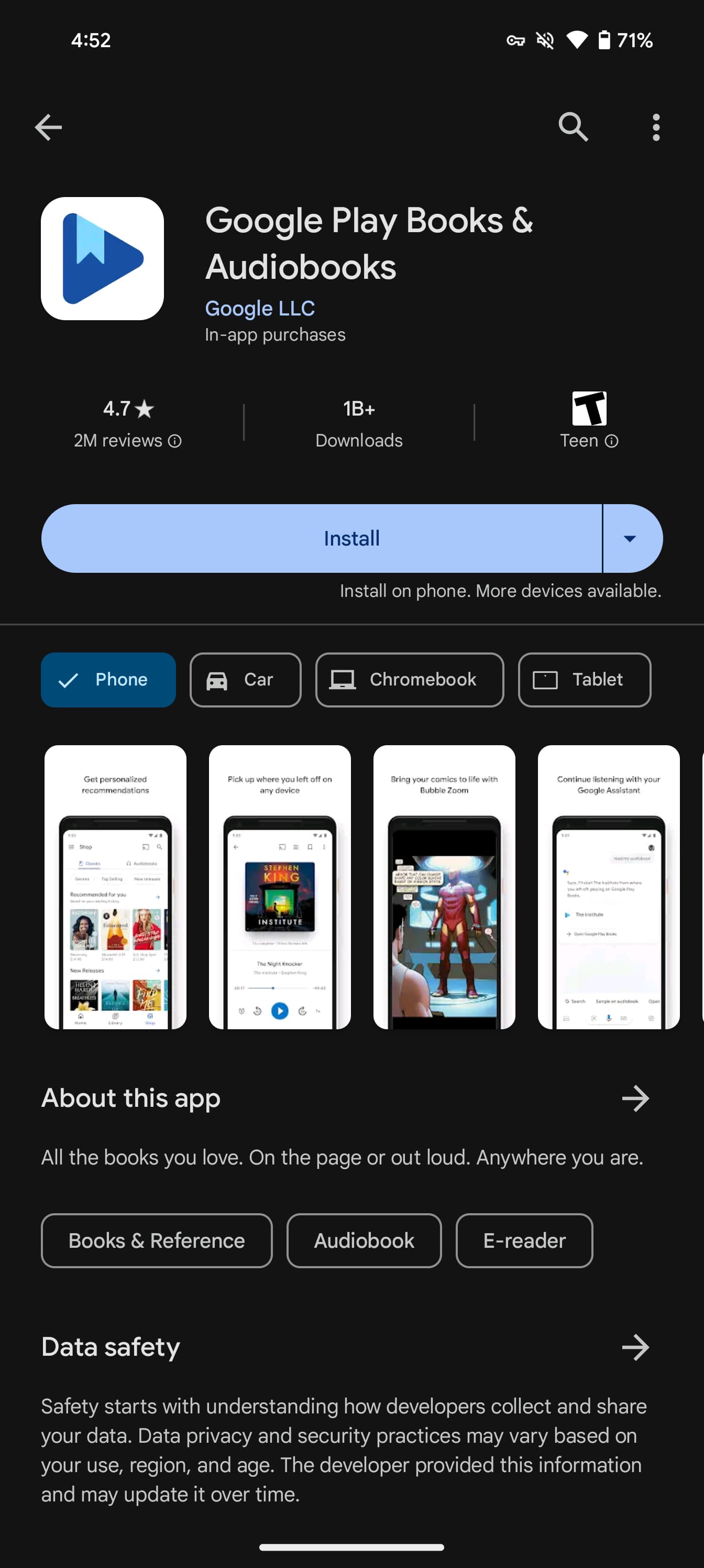The image size is (704, 1568).
Task: View the 2M reviews rating info
Action: click(127, 440)
